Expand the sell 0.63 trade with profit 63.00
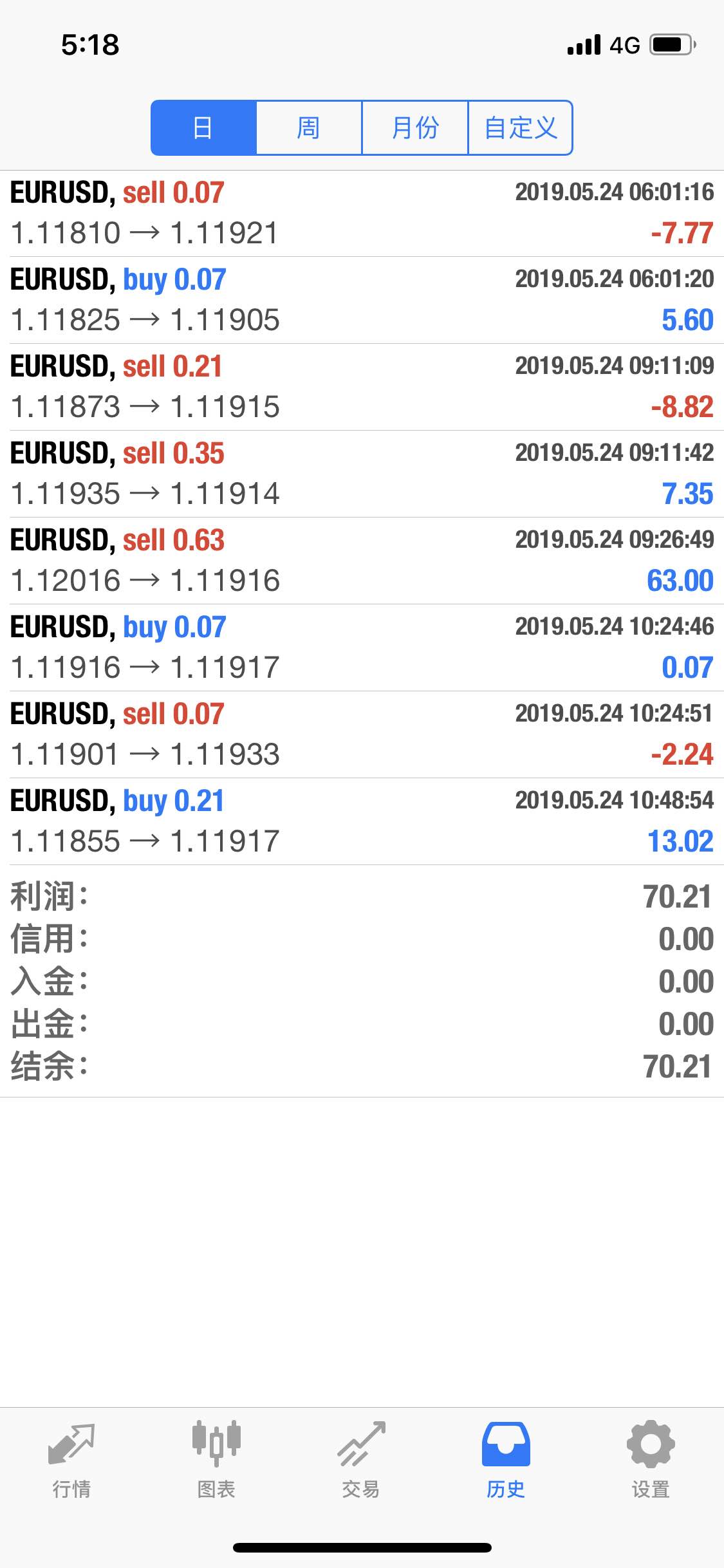The width and height of the screenshot is (724, 1568). click(x=362, y=561)
